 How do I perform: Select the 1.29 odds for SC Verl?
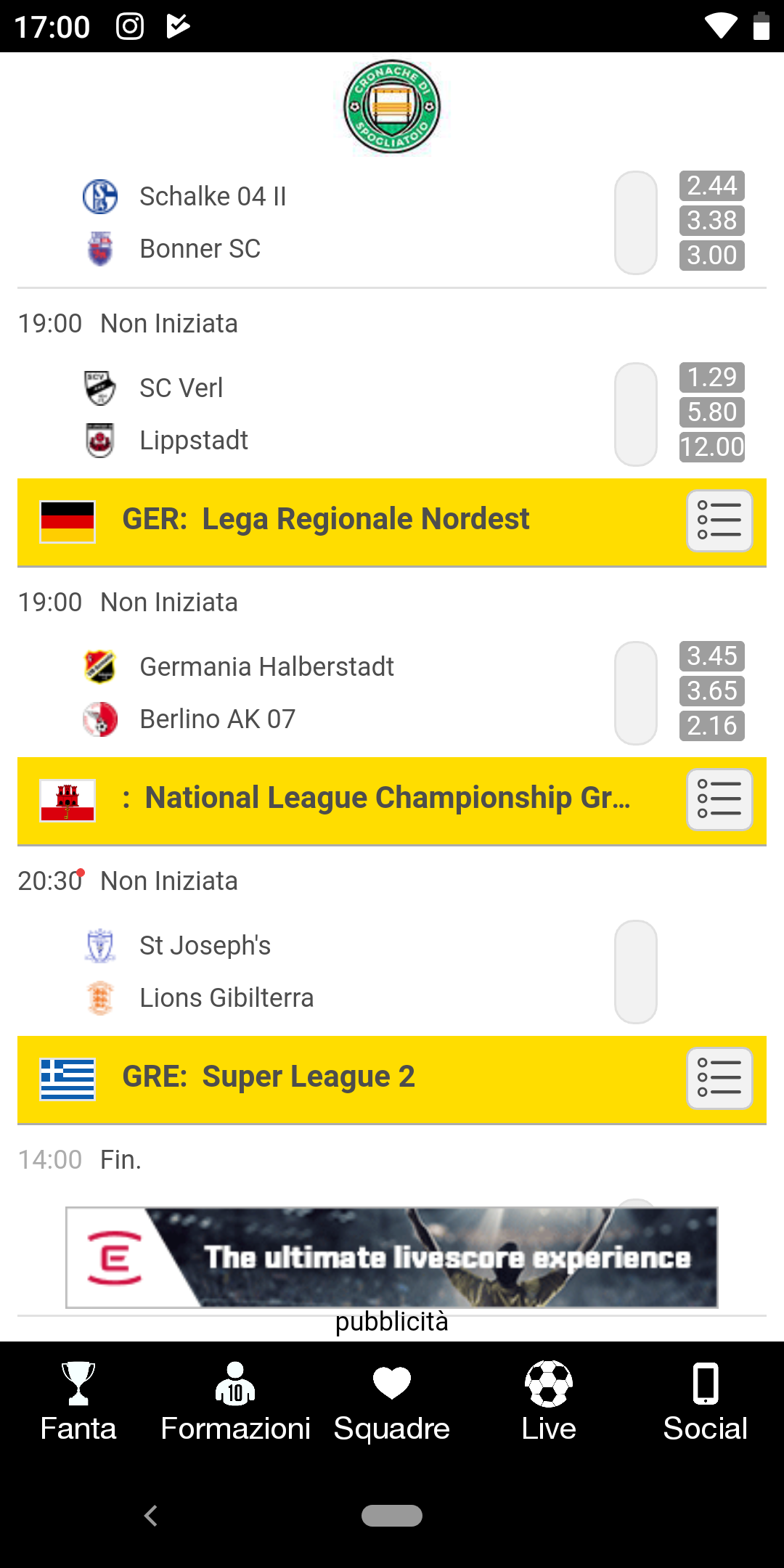[712, 377]
